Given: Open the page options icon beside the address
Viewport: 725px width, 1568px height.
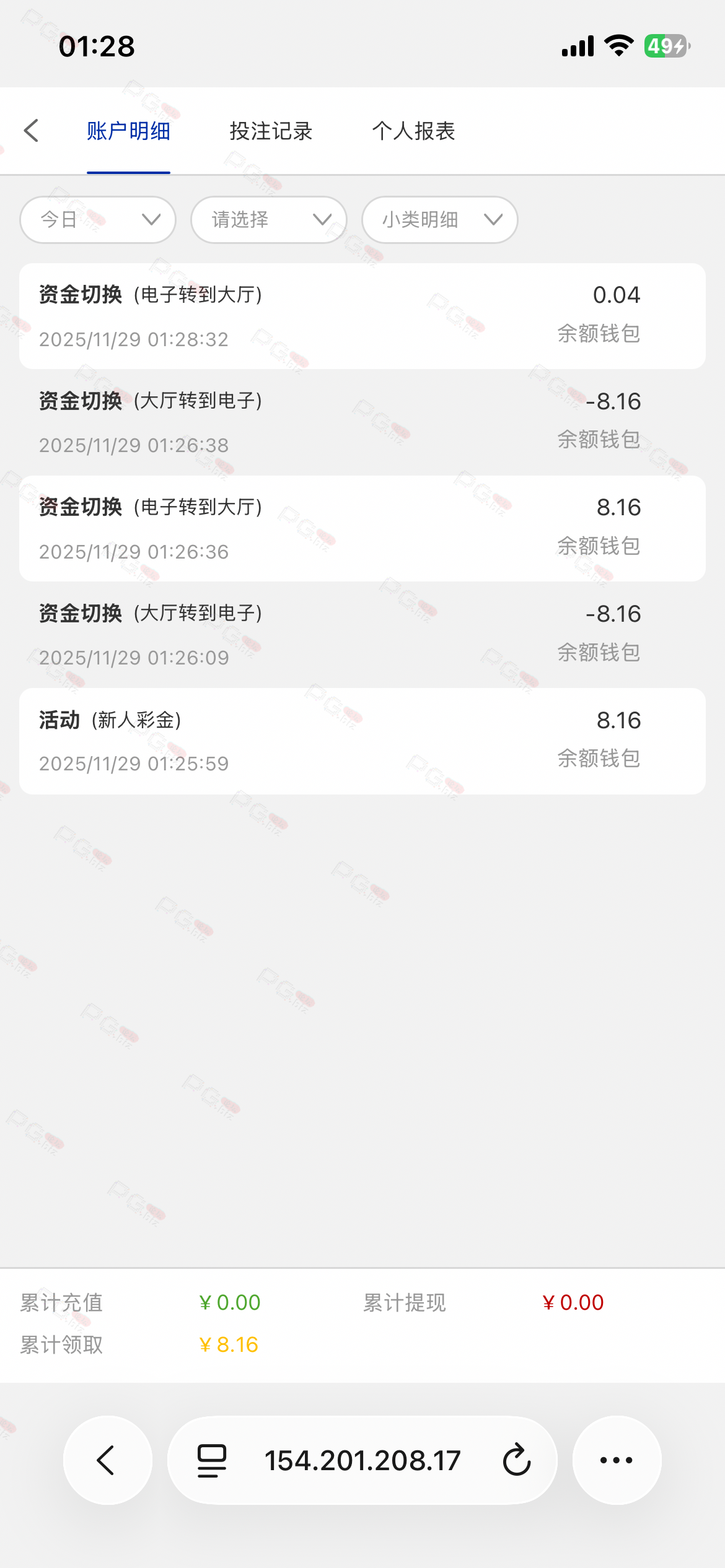Looking at the screenshot, I should [212, 1460].
